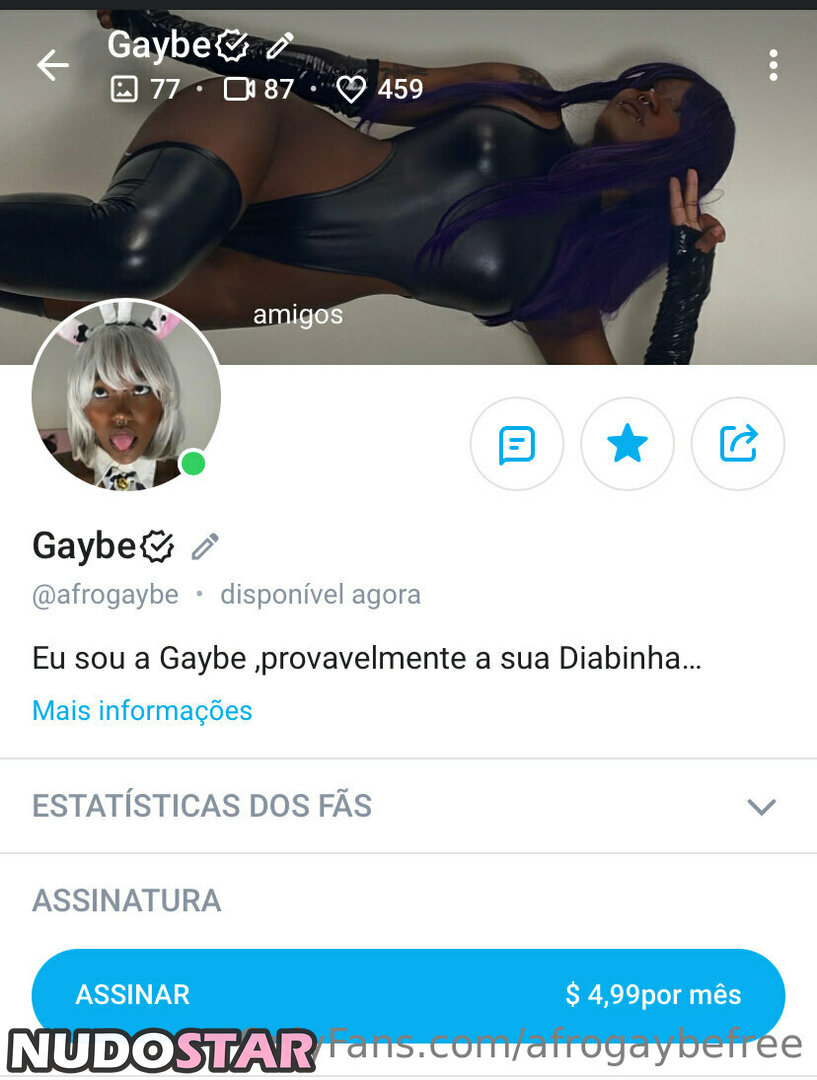Open the message chat button
The image size is (817, 1080).
tap(517, 444)
